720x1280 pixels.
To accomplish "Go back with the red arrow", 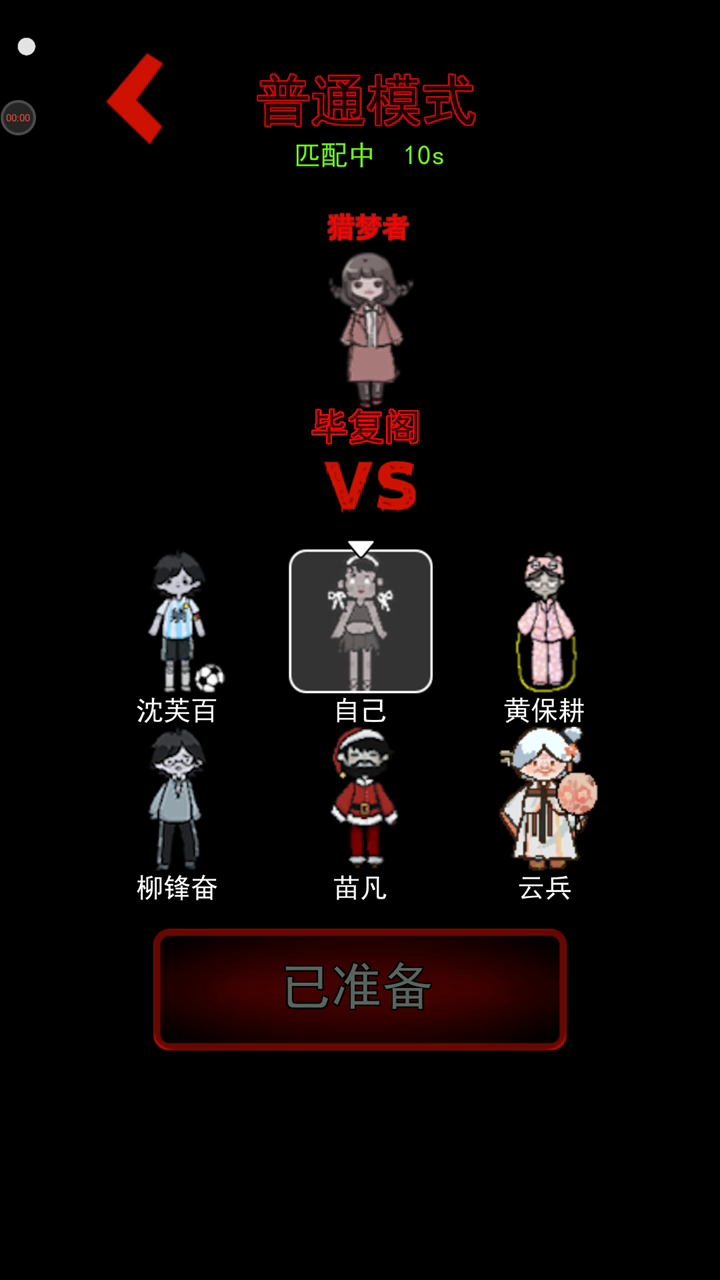I will coord(136,98).
